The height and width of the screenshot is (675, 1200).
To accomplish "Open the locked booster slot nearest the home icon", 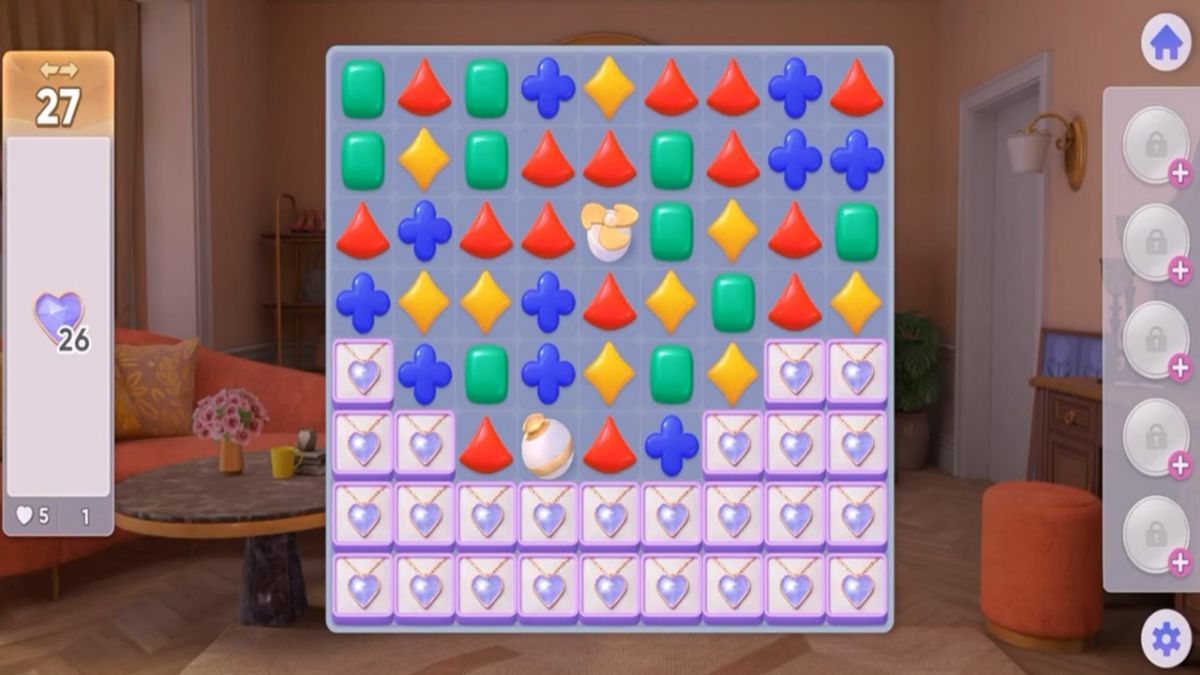I will coord(1155,147).
